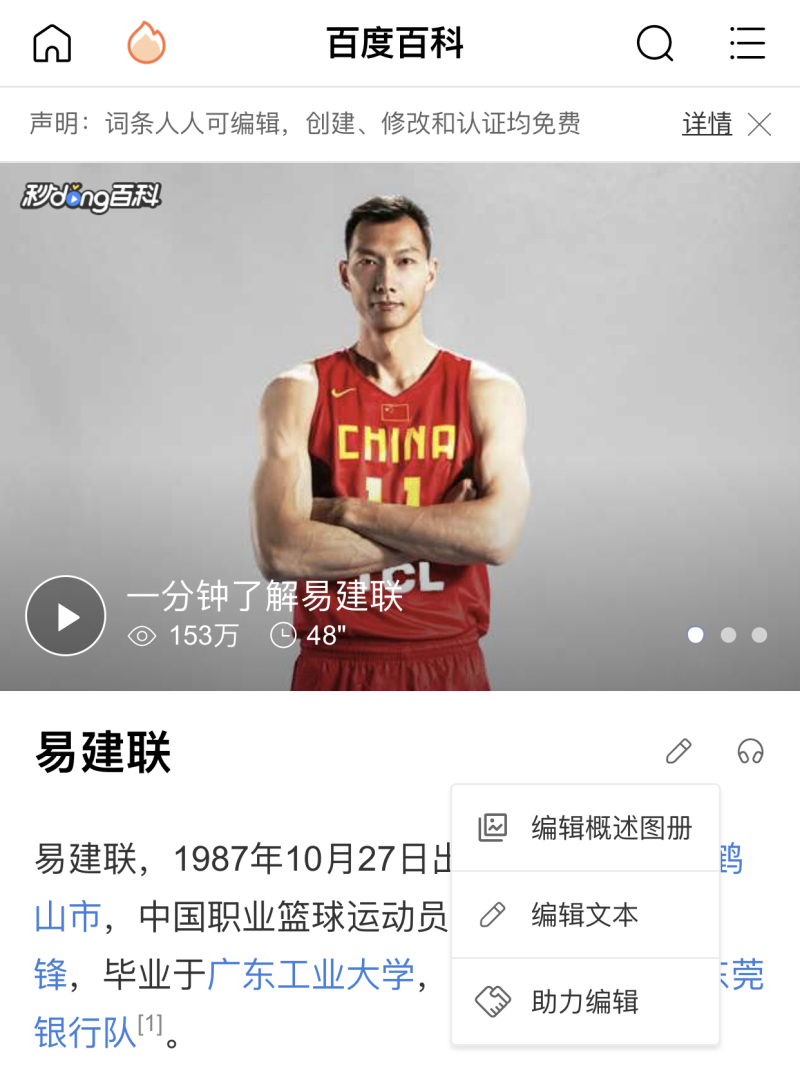This screenshot has width=800, height=1080.
Task: Open the menu list icon
Action: 747,44
